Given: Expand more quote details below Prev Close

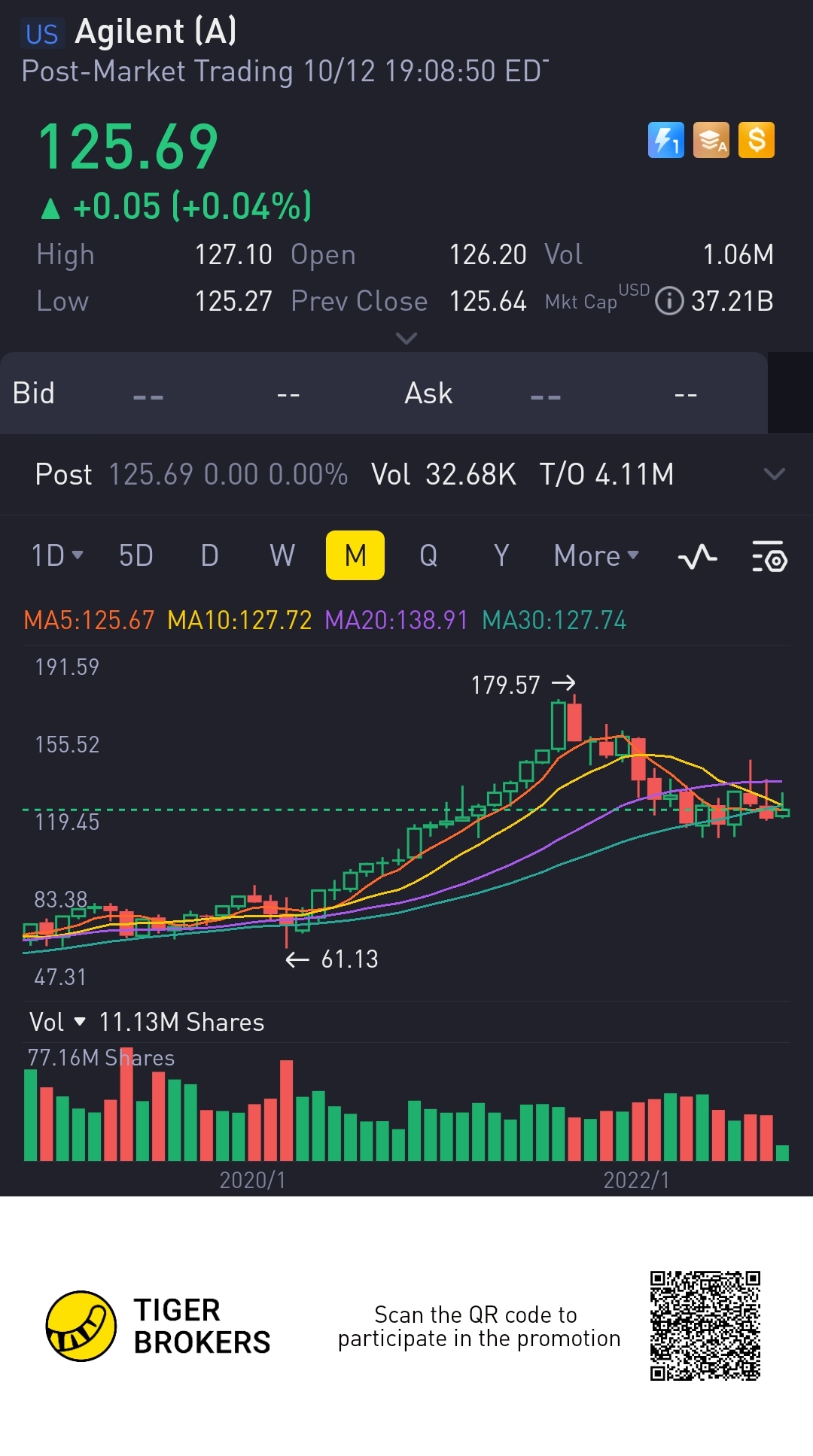Looking at the screenshot, I should [x=406, y=339].
